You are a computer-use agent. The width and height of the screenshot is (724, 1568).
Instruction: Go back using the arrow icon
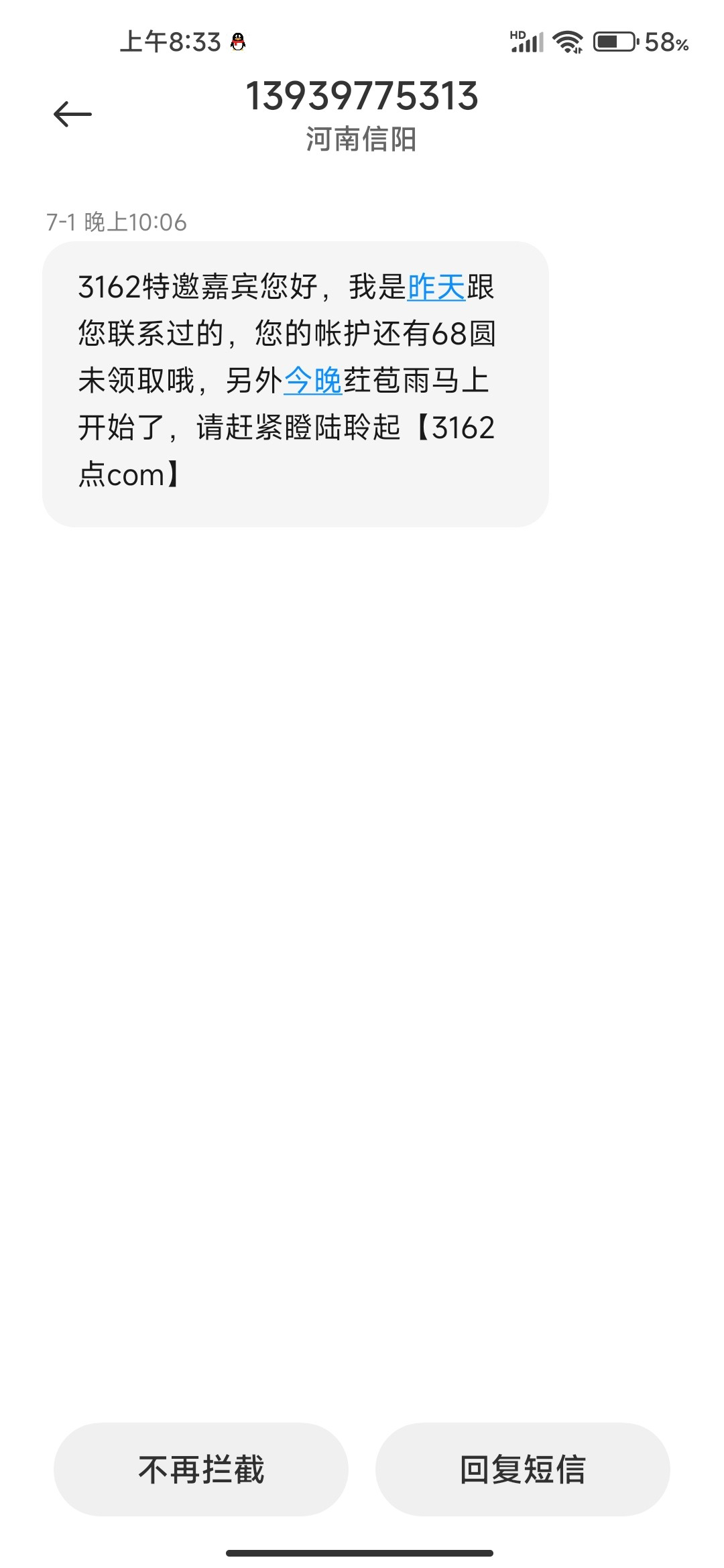(72, 114)
